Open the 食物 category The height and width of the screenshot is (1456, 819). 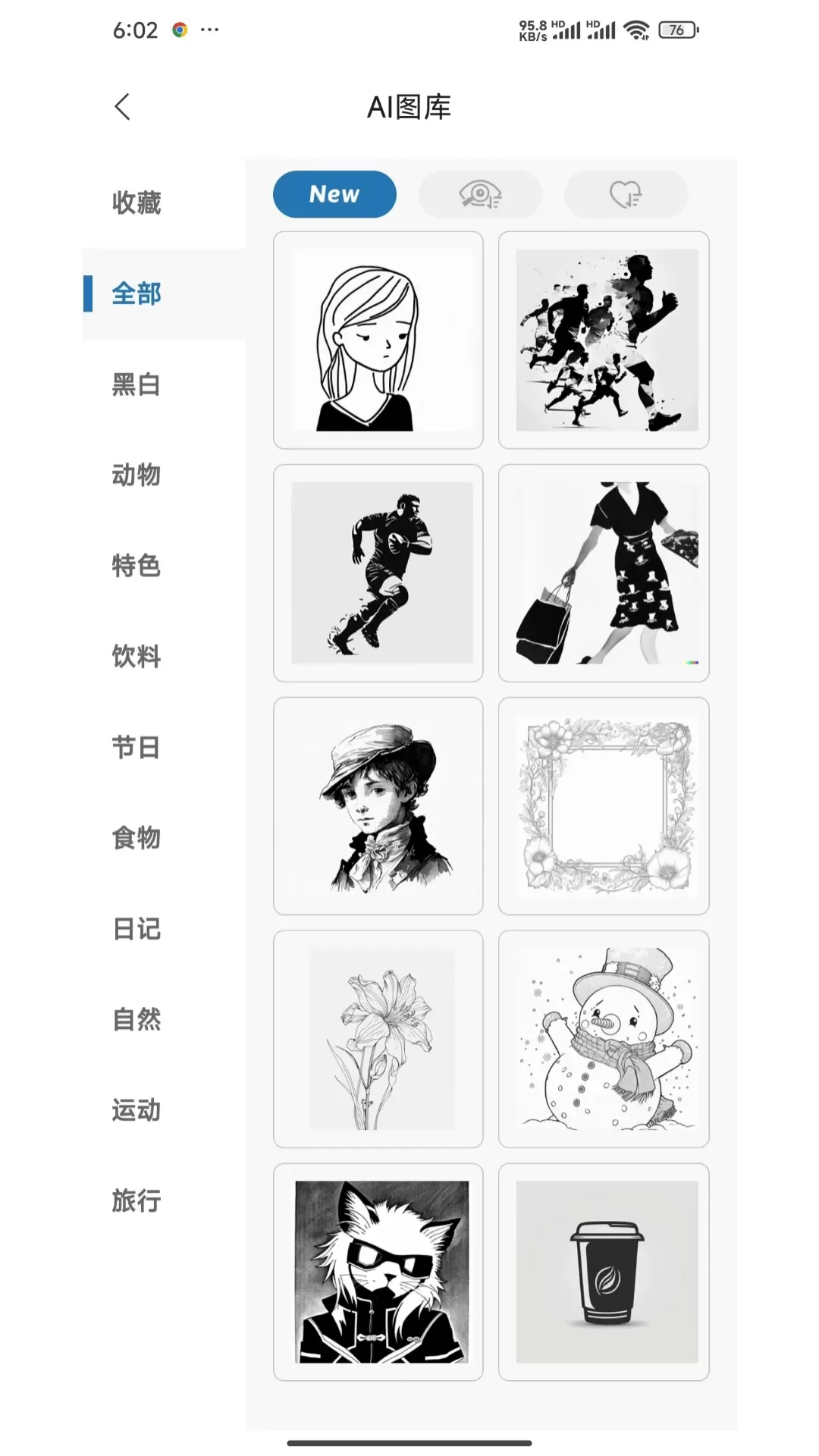(x=136, y=838)
